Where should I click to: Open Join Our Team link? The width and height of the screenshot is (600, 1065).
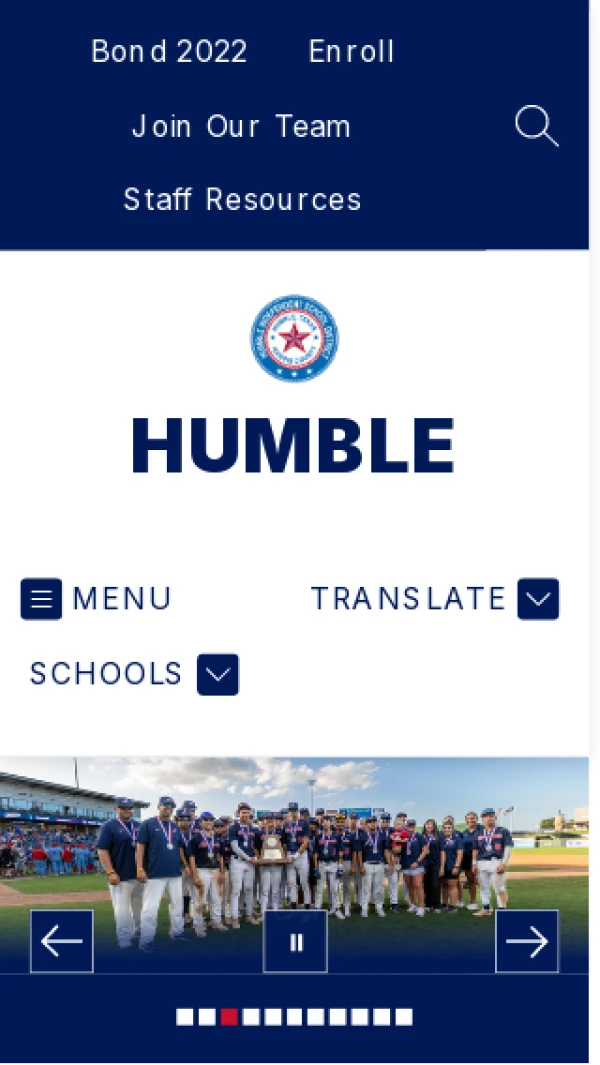point(241,127)
